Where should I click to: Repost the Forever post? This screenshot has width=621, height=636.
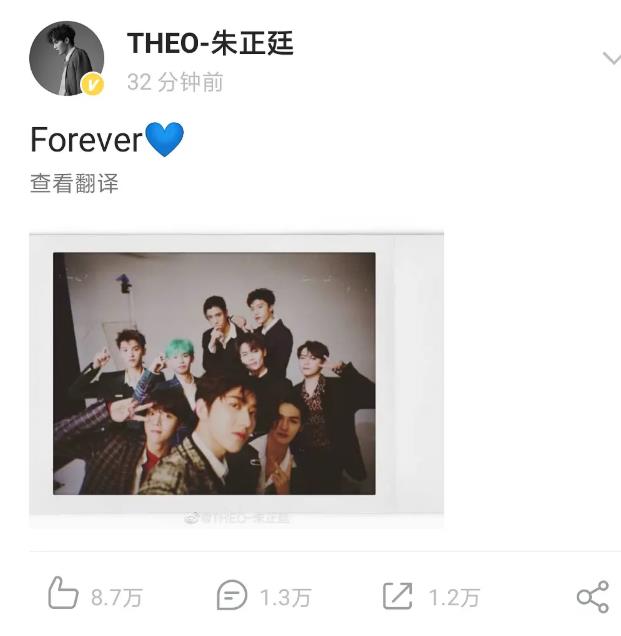(x=398, y=596)
